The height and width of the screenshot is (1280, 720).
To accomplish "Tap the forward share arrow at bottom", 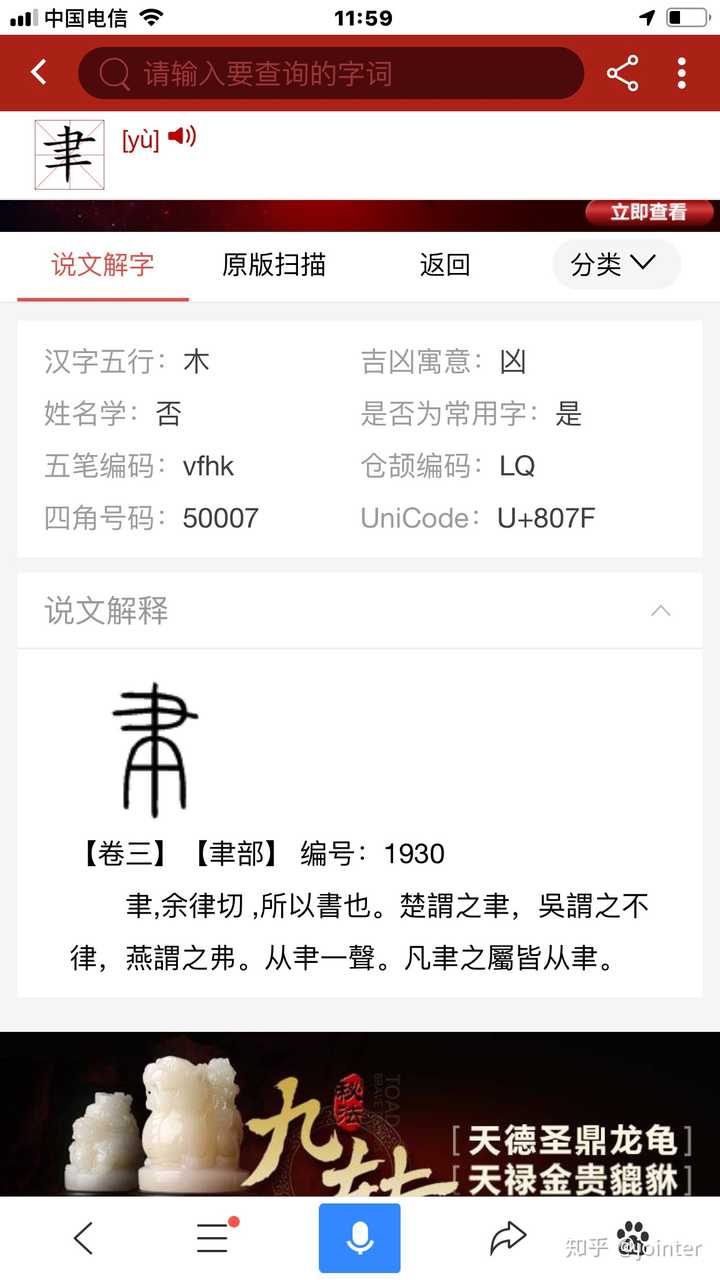I will pyautogui.click(x=508, y=1237).
